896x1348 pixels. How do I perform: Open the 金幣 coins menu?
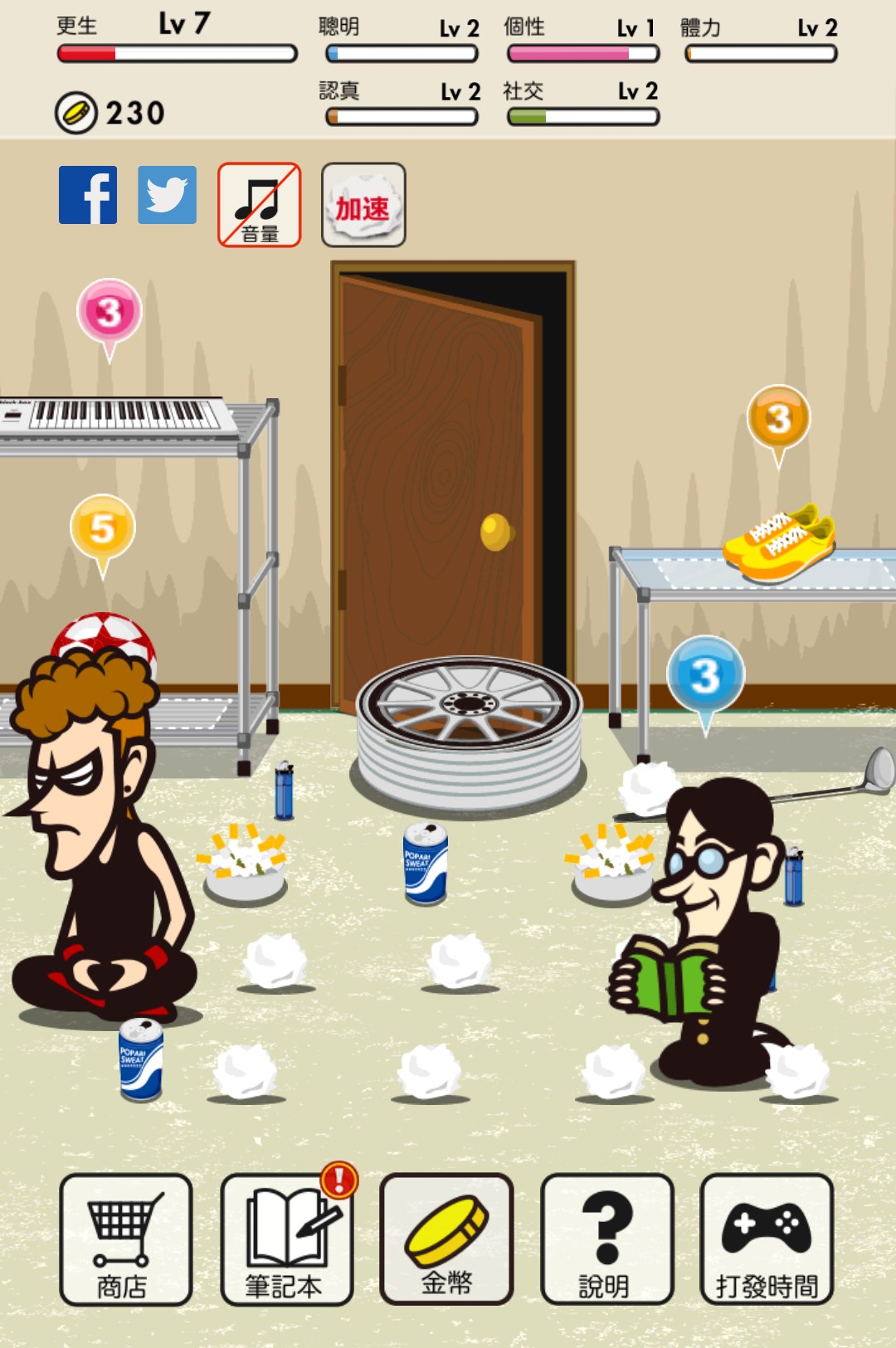click(x=446, y=1239)
